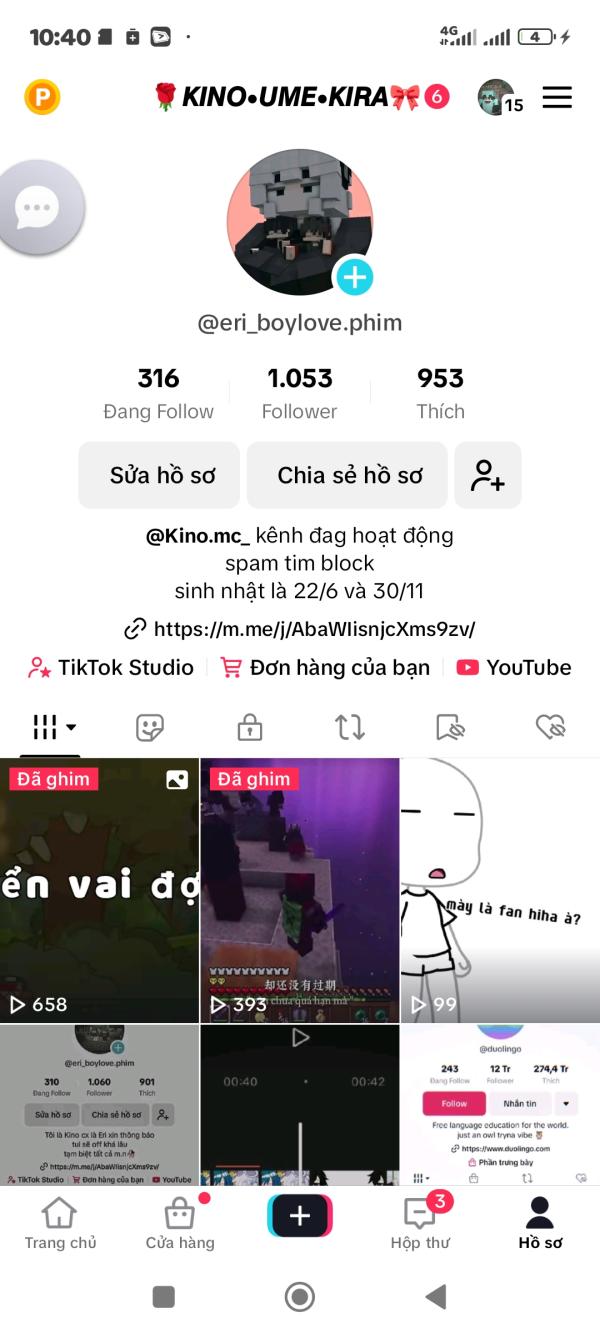
Task: Open the add friends icon button
Action: click(488, 475)
